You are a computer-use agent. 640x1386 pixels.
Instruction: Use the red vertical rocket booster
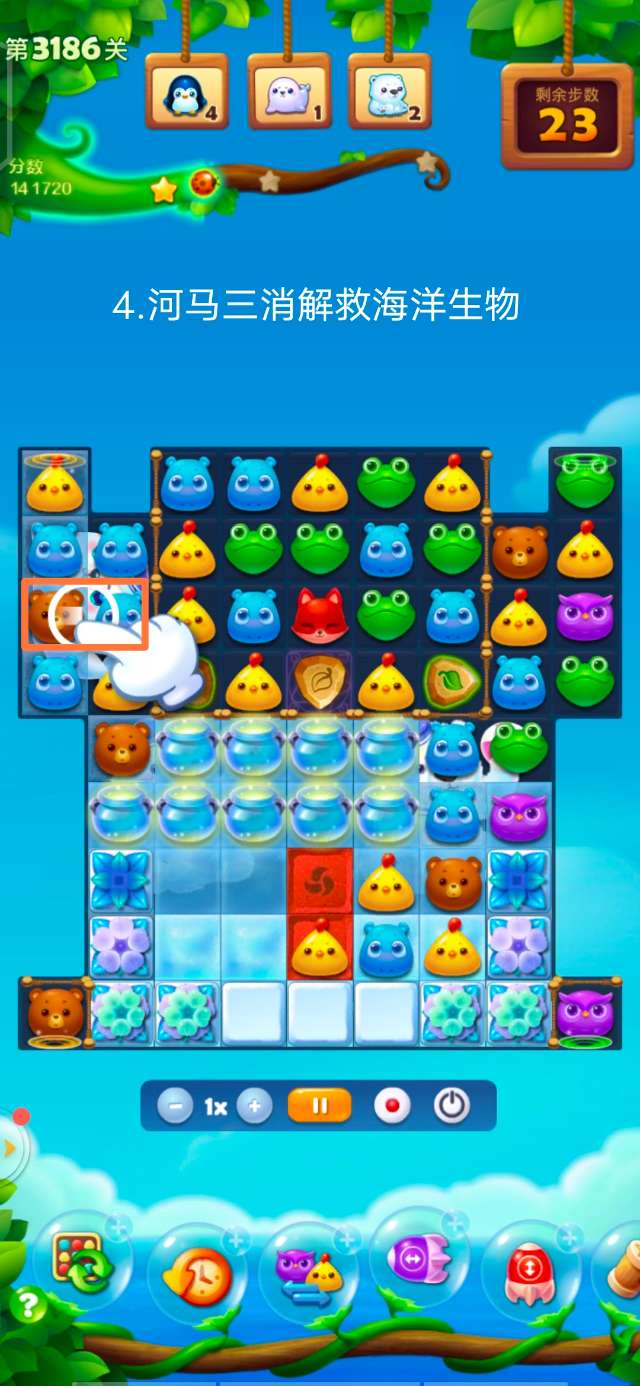coord(530,1272)
